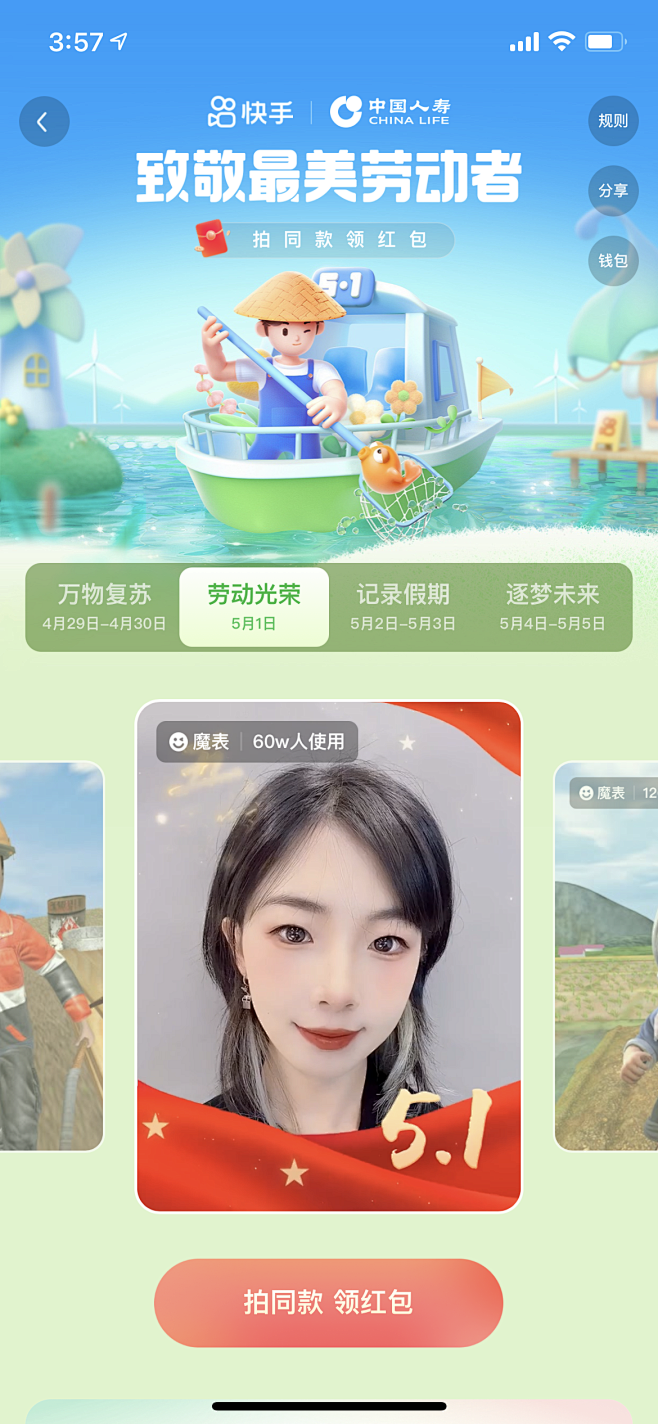Open the 5.1 magic effect card in center
658x1424 pixels.
329,956
